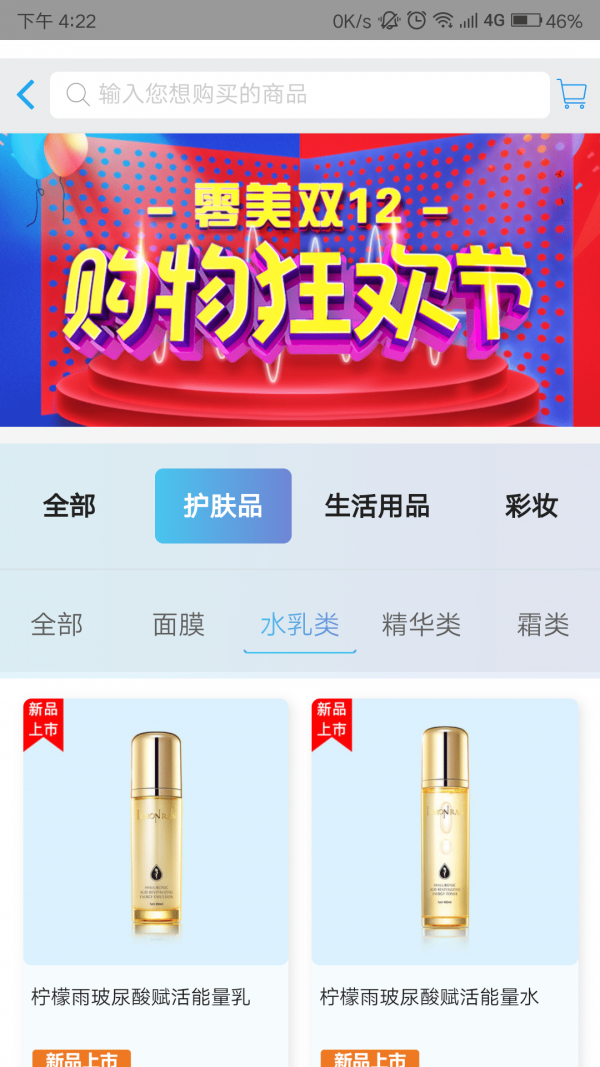Select the 全部 main category
Viewport: 600px width, 1067px height.
69,506
